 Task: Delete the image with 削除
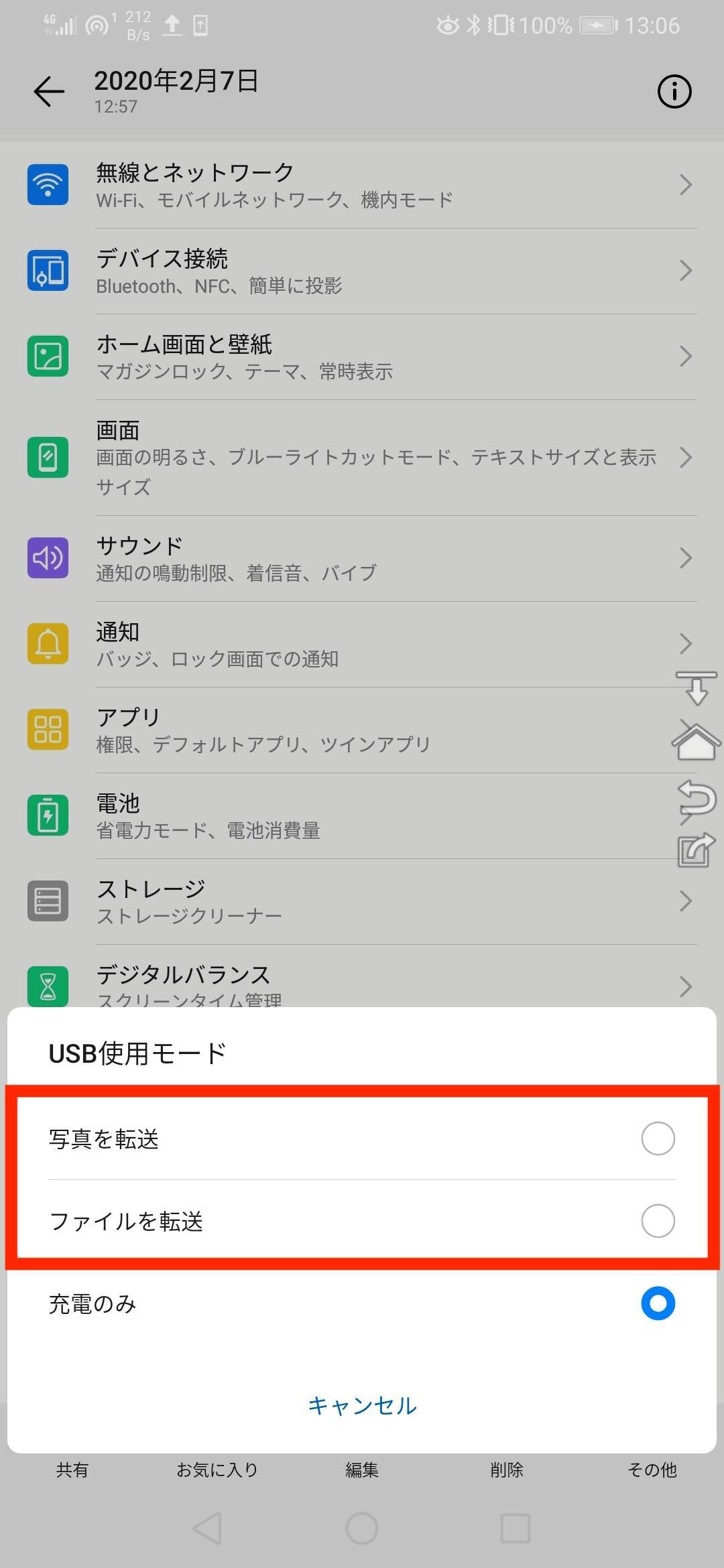tap(507, 1470)
